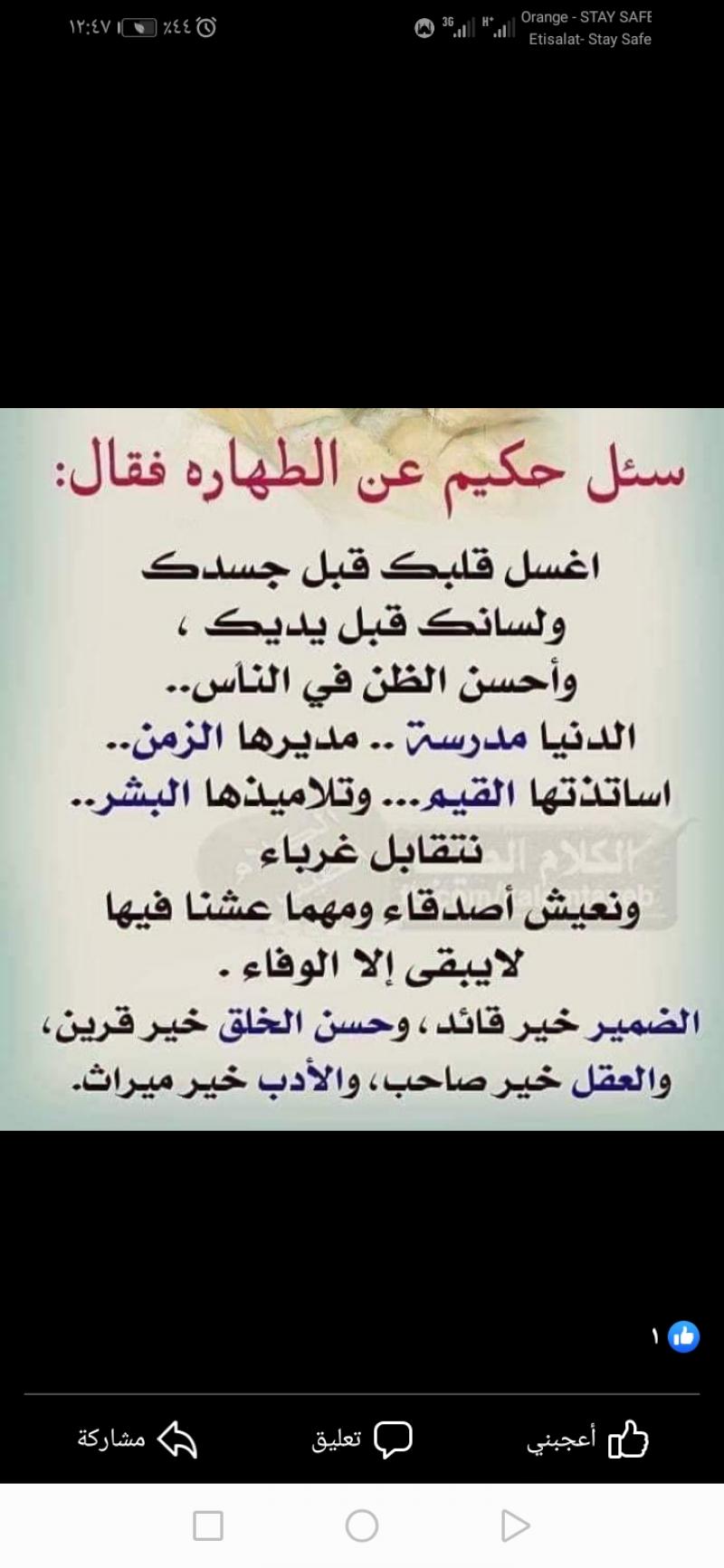The width and height of the screenshot is (724, 1568).
Task: View who reacted with a like
Action: coord(677,1336)
